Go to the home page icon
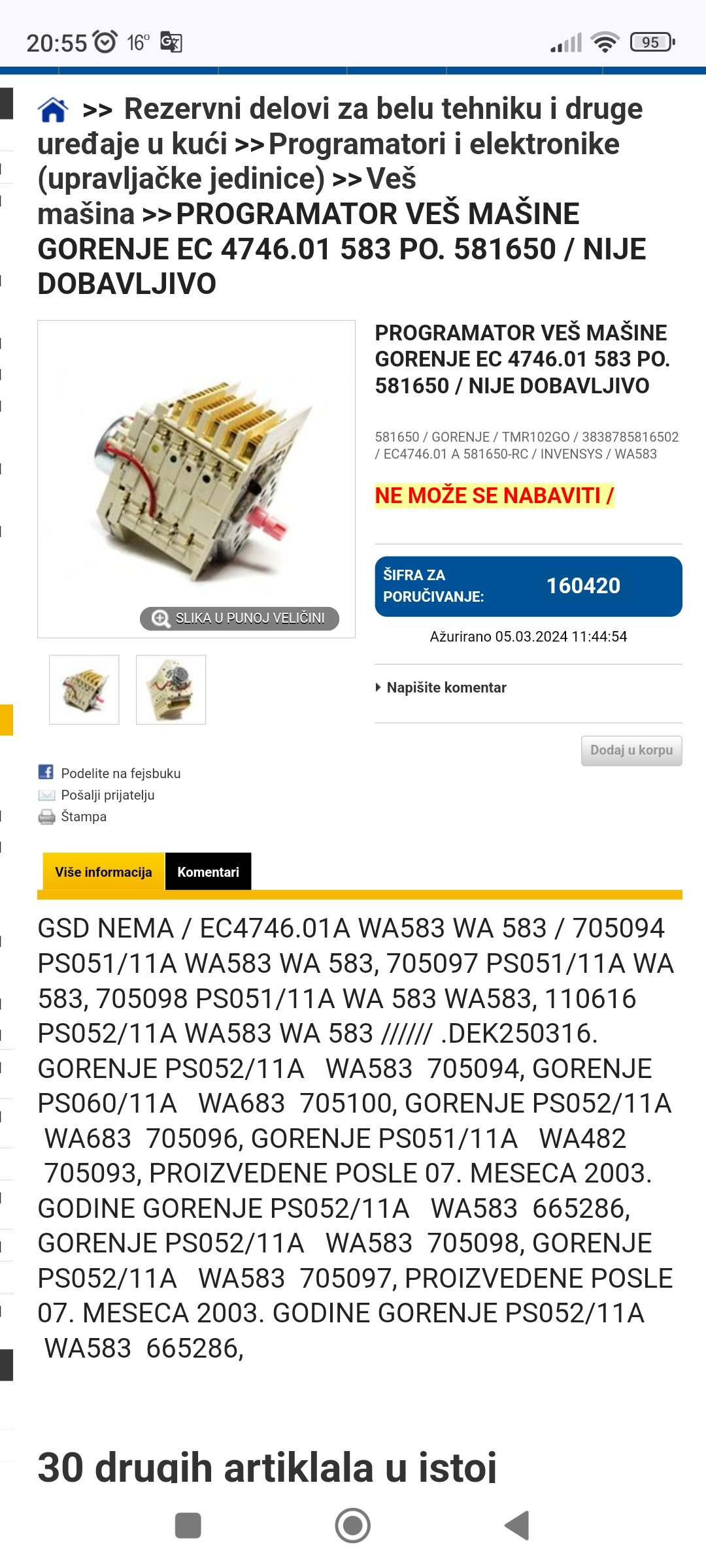The width and height of the screenshot is (706, 1568). (x=53, y=109)
